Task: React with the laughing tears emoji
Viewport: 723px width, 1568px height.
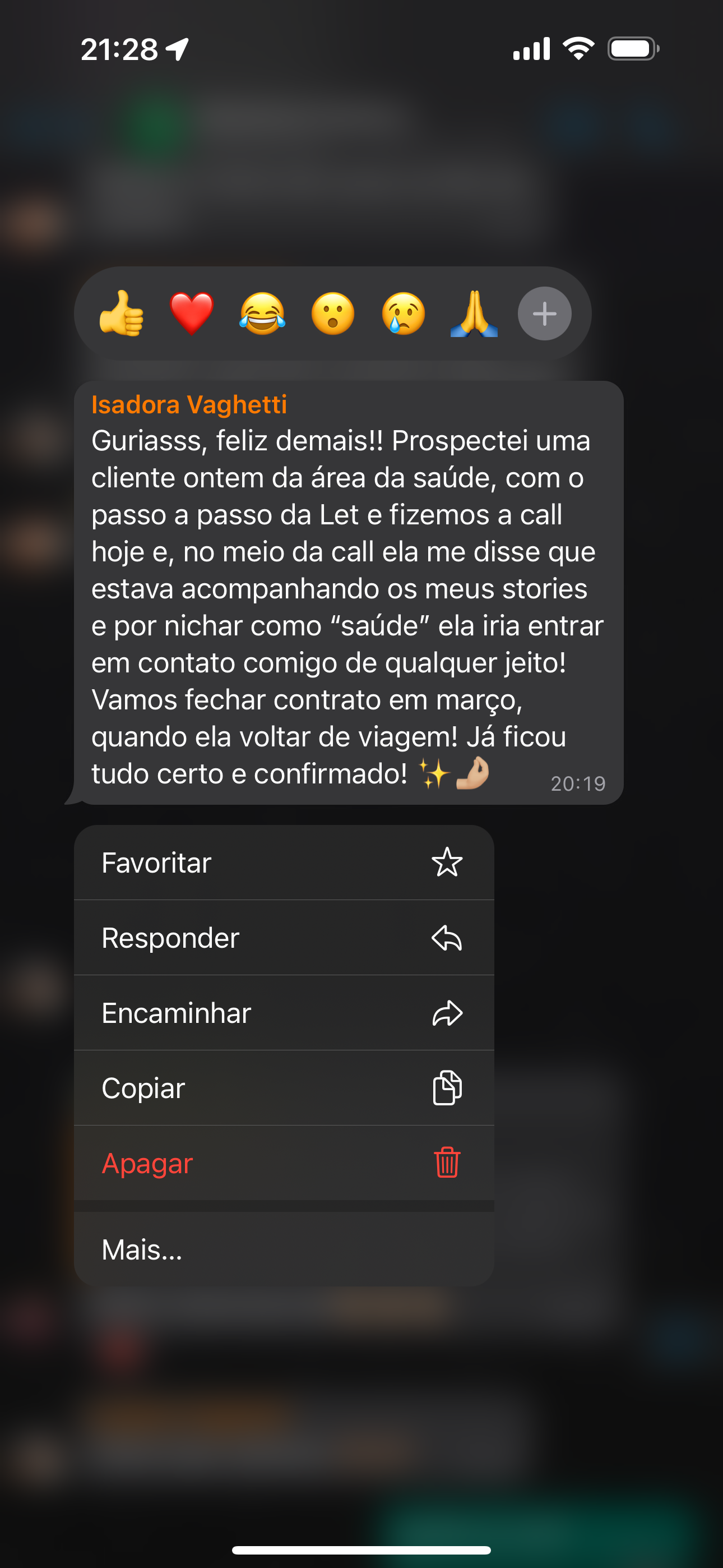Action: tap(262, 313)
